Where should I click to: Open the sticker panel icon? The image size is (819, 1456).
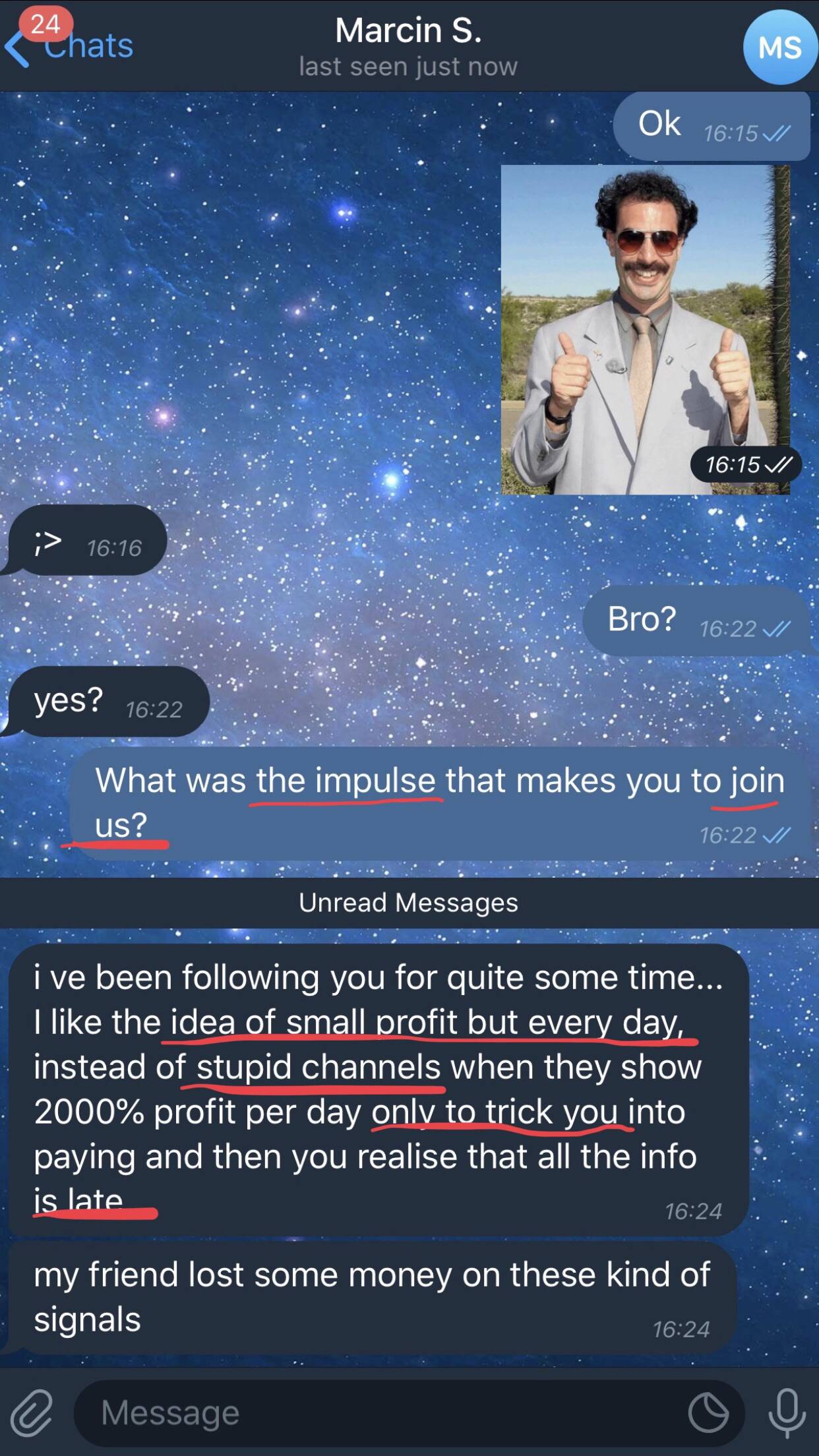tap(708, 1413)
